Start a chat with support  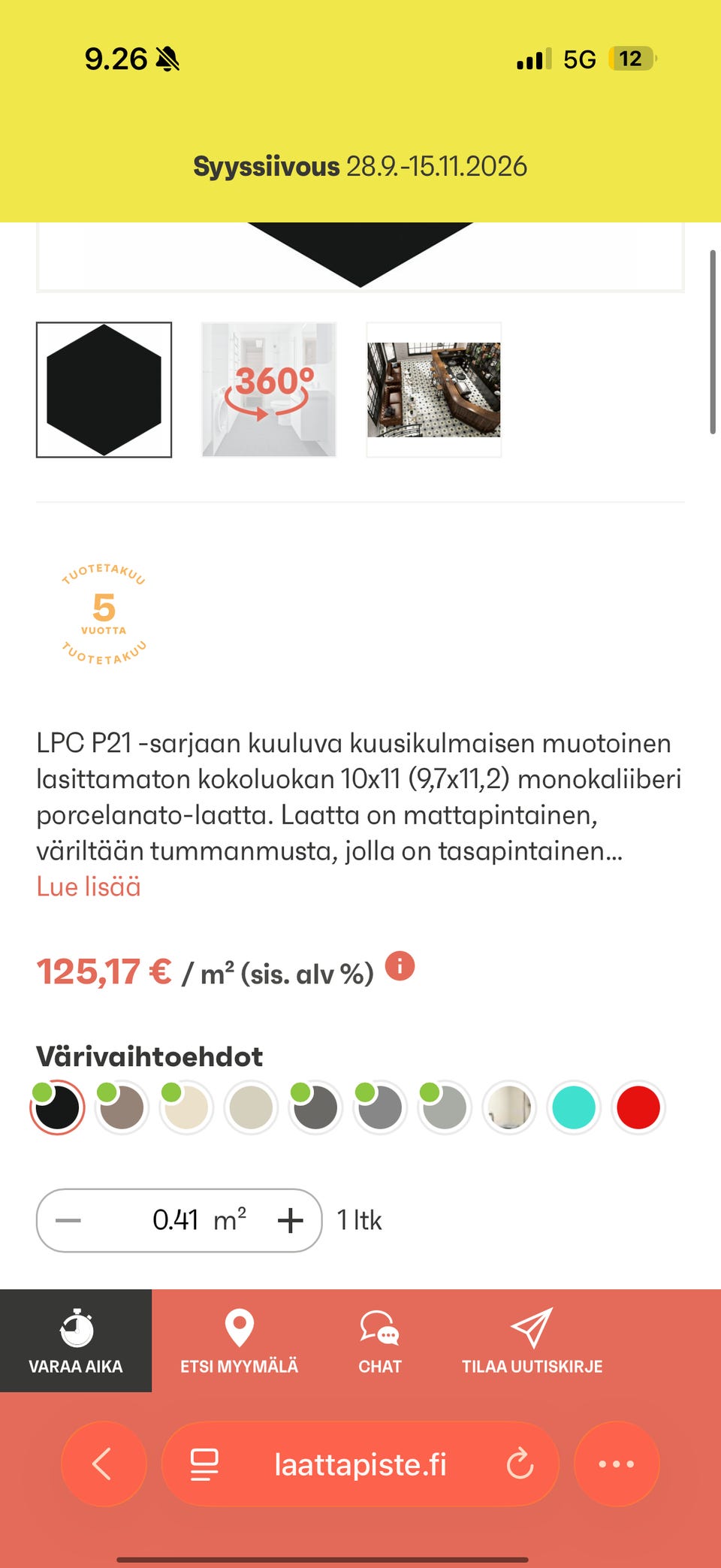[380, 1340]
